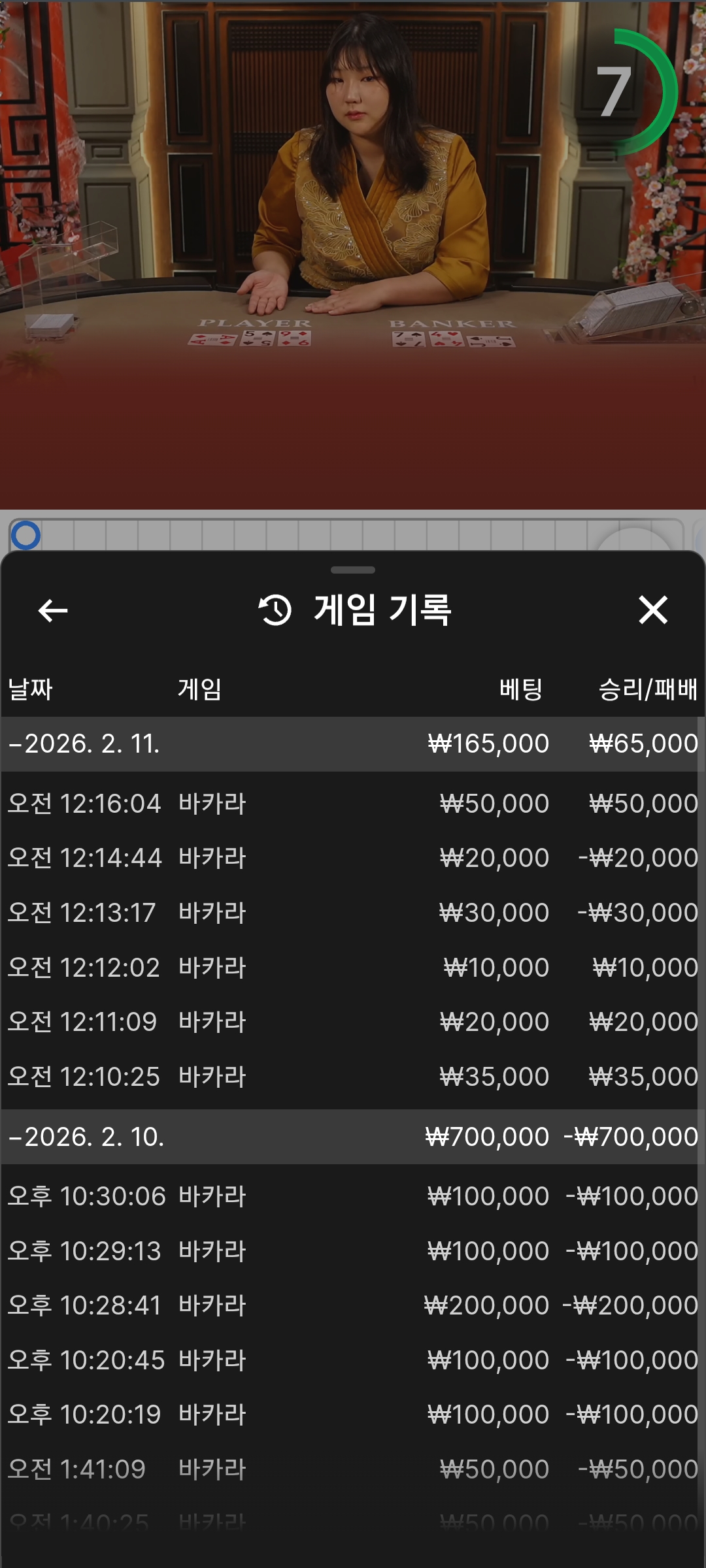
Task: Collapse the 2026. 2. 11. date group
Action: (x=85, y=744)
